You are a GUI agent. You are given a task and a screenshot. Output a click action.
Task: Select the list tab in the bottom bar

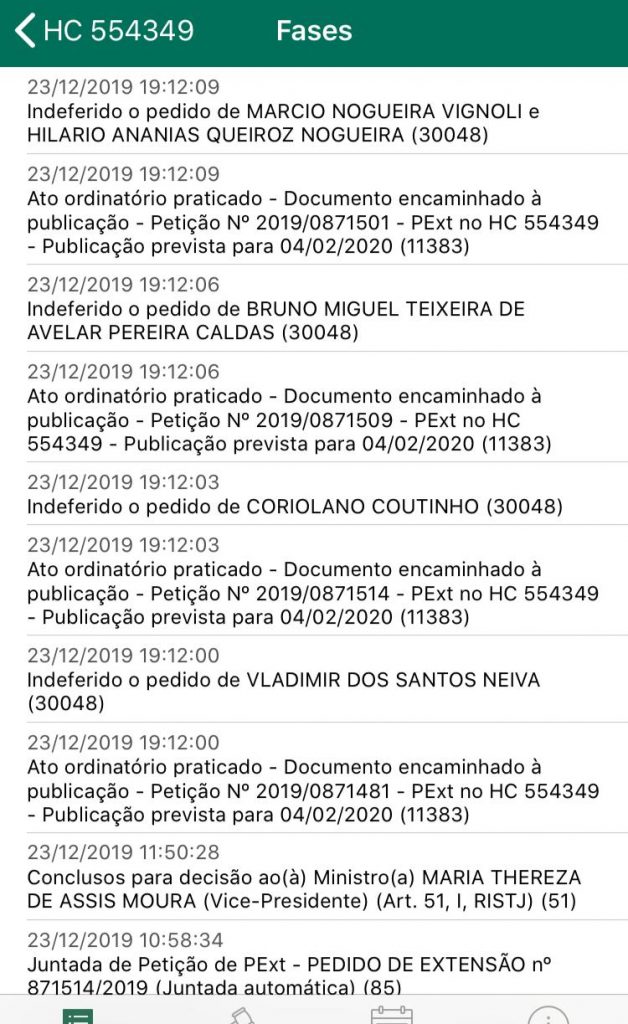pyautogui.click(x=78, y=1015)
